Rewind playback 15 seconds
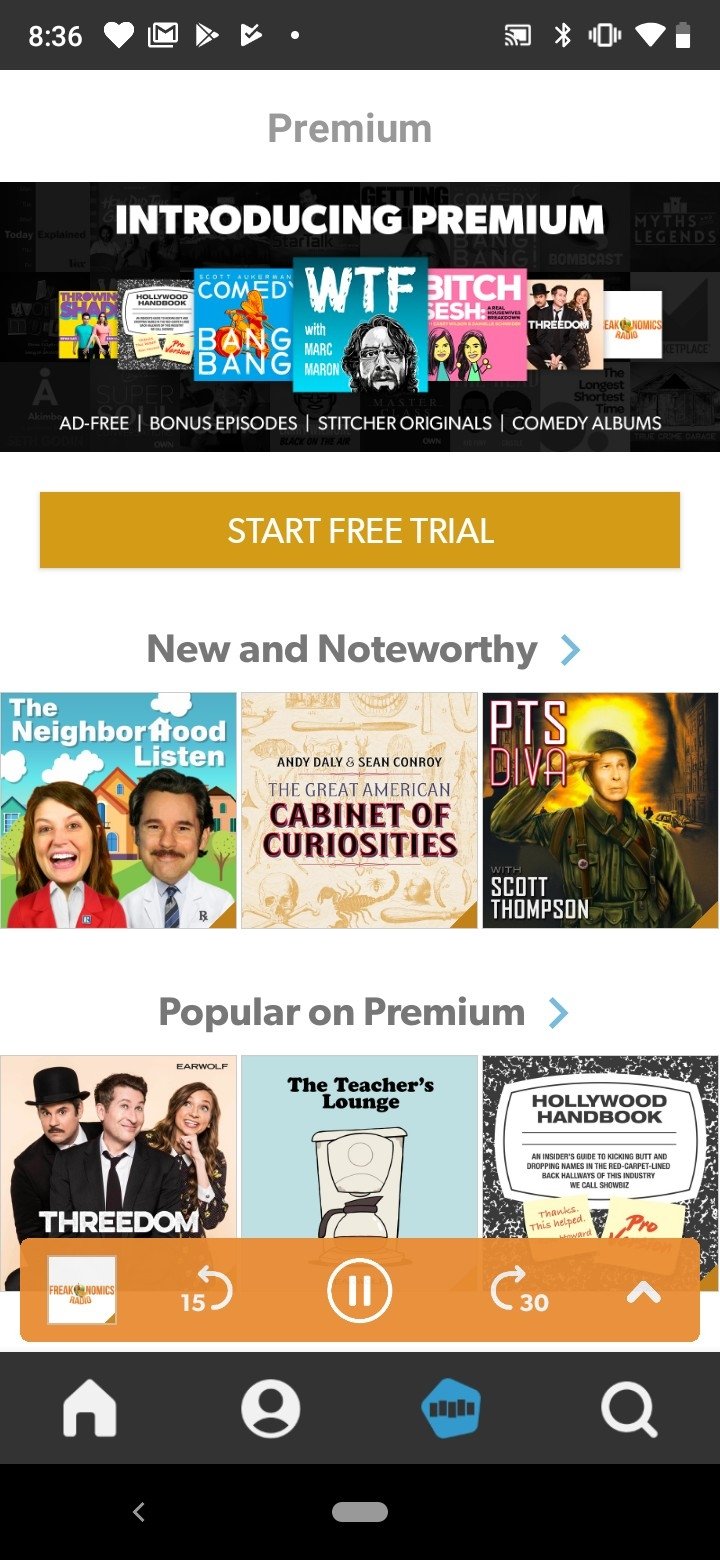The height and width of the screenshot is (1560, 720). click(206, 1291)
